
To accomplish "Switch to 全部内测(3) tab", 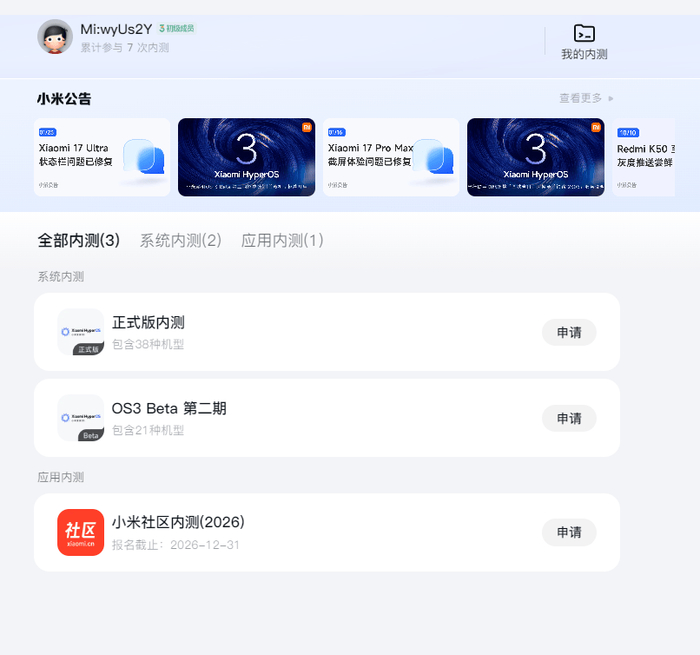I will pos(79,241).
